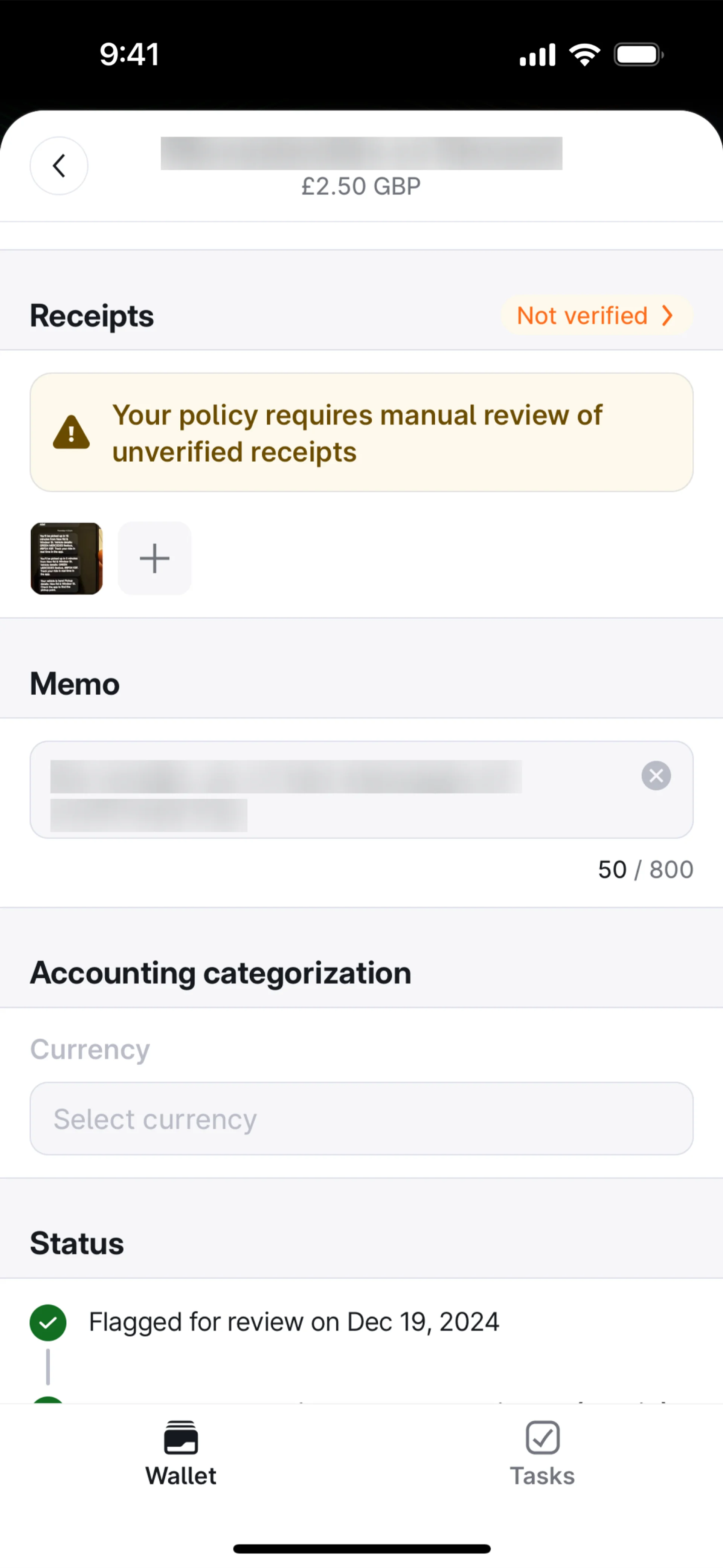Switch to the Wallet tab
Image resolution: width=723 pixels, height=1568 pixels.
point(181,1453)
